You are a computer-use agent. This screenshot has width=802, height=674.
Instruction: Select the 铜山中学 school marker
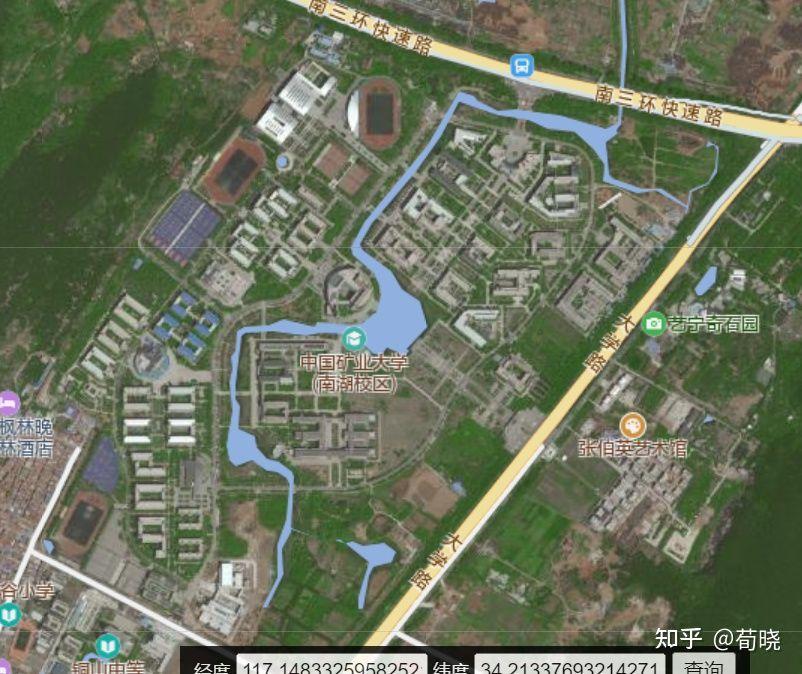108,647
